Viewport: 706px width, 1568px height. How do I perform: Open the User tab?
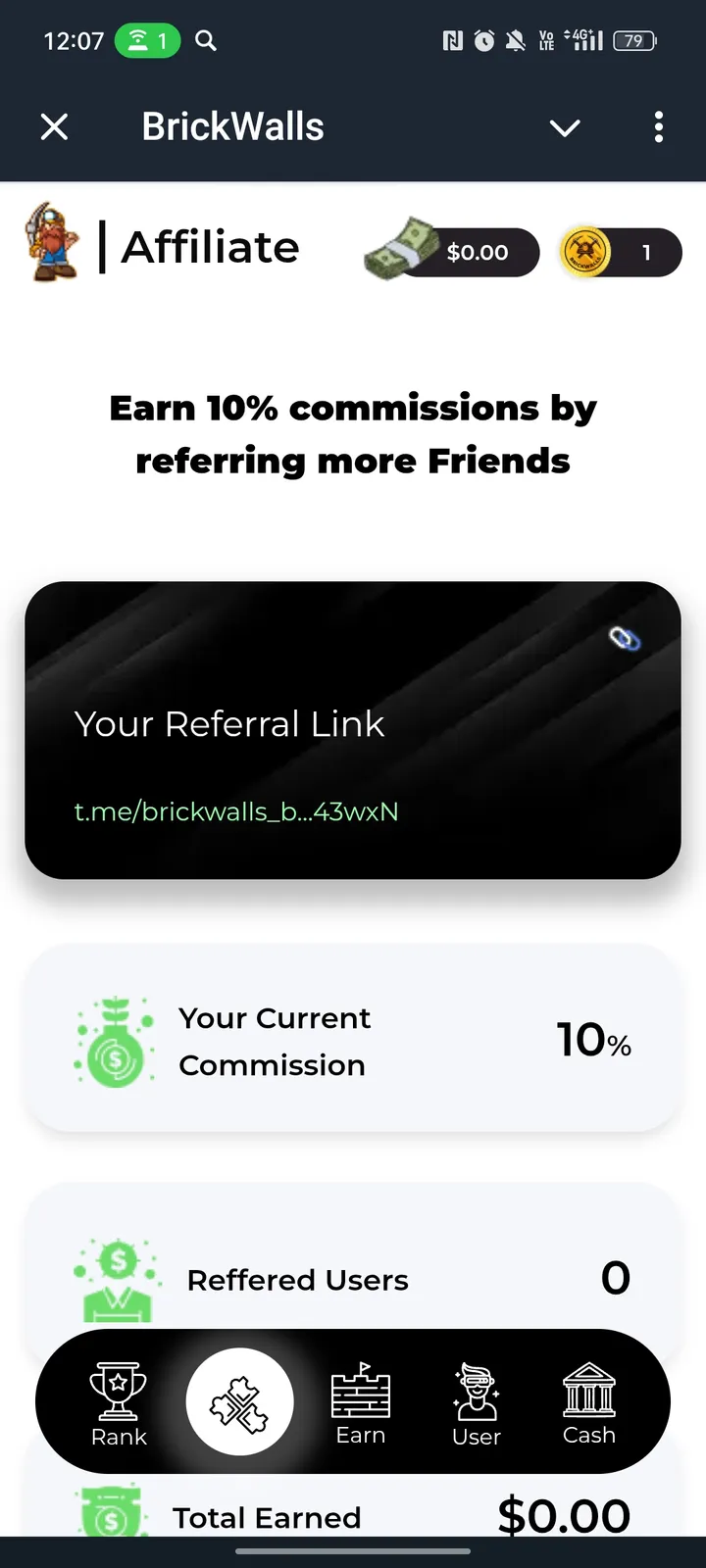tap(477, 1403)
